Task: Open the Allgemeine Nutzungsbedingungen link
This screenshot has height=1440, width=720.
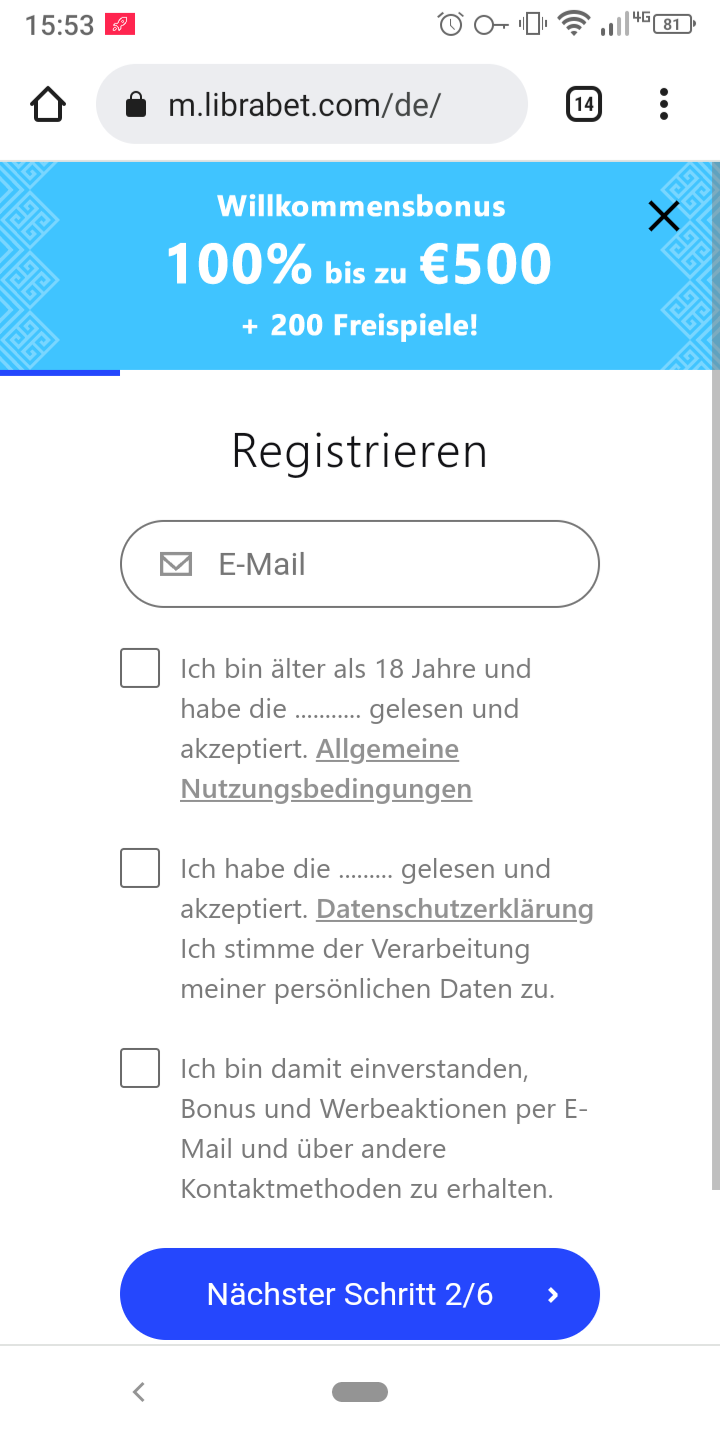Action: [326, 769]
